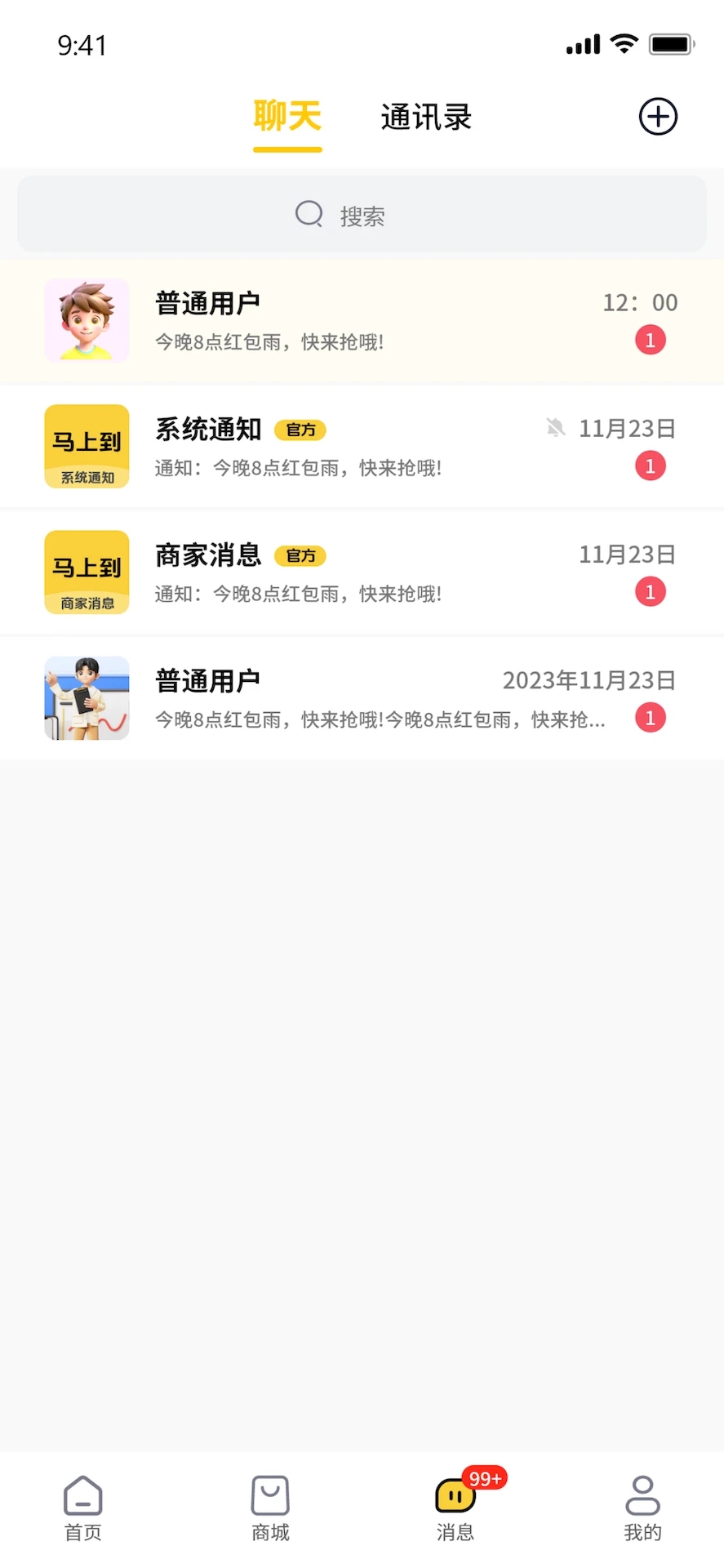This screenshot has width=724, height=1568.
Task: Open the 系统通知 yellow app icon
Action: [x=86, y=446]
